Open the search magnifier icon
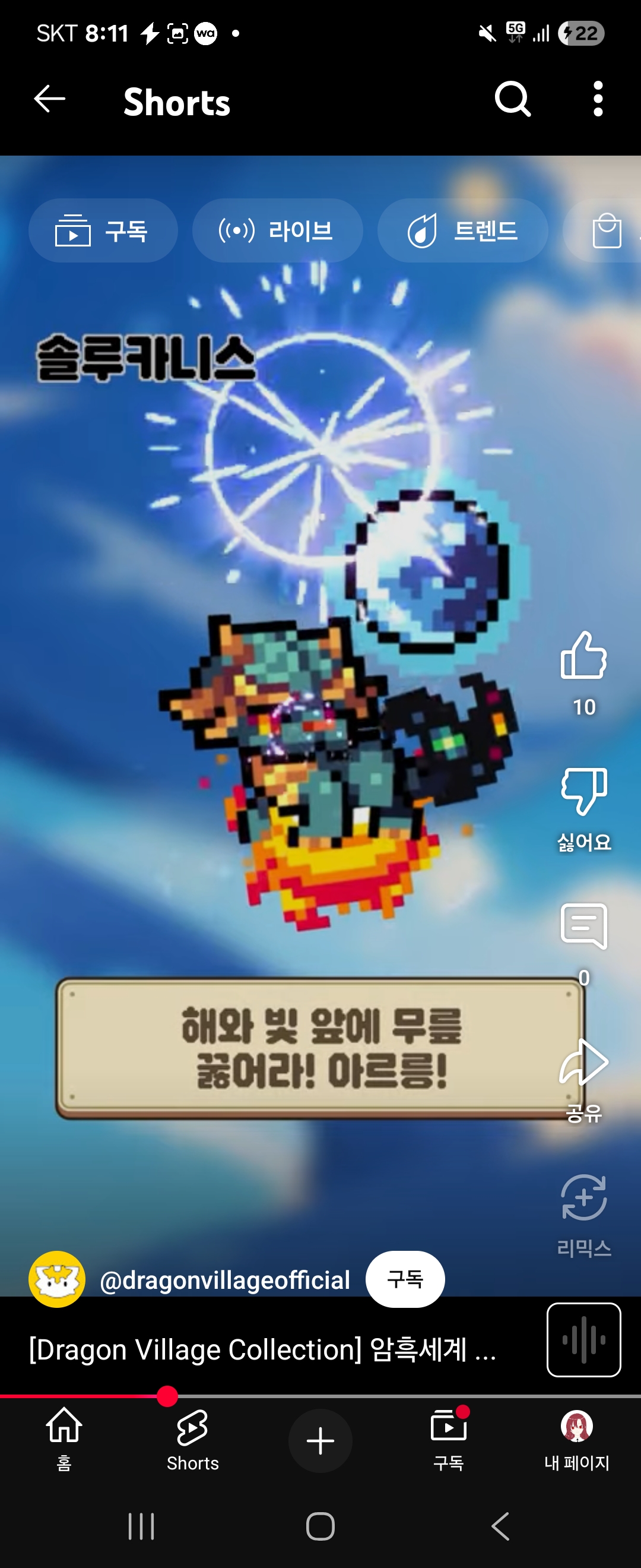The image size is (641, 1568). tap(513, 99)
